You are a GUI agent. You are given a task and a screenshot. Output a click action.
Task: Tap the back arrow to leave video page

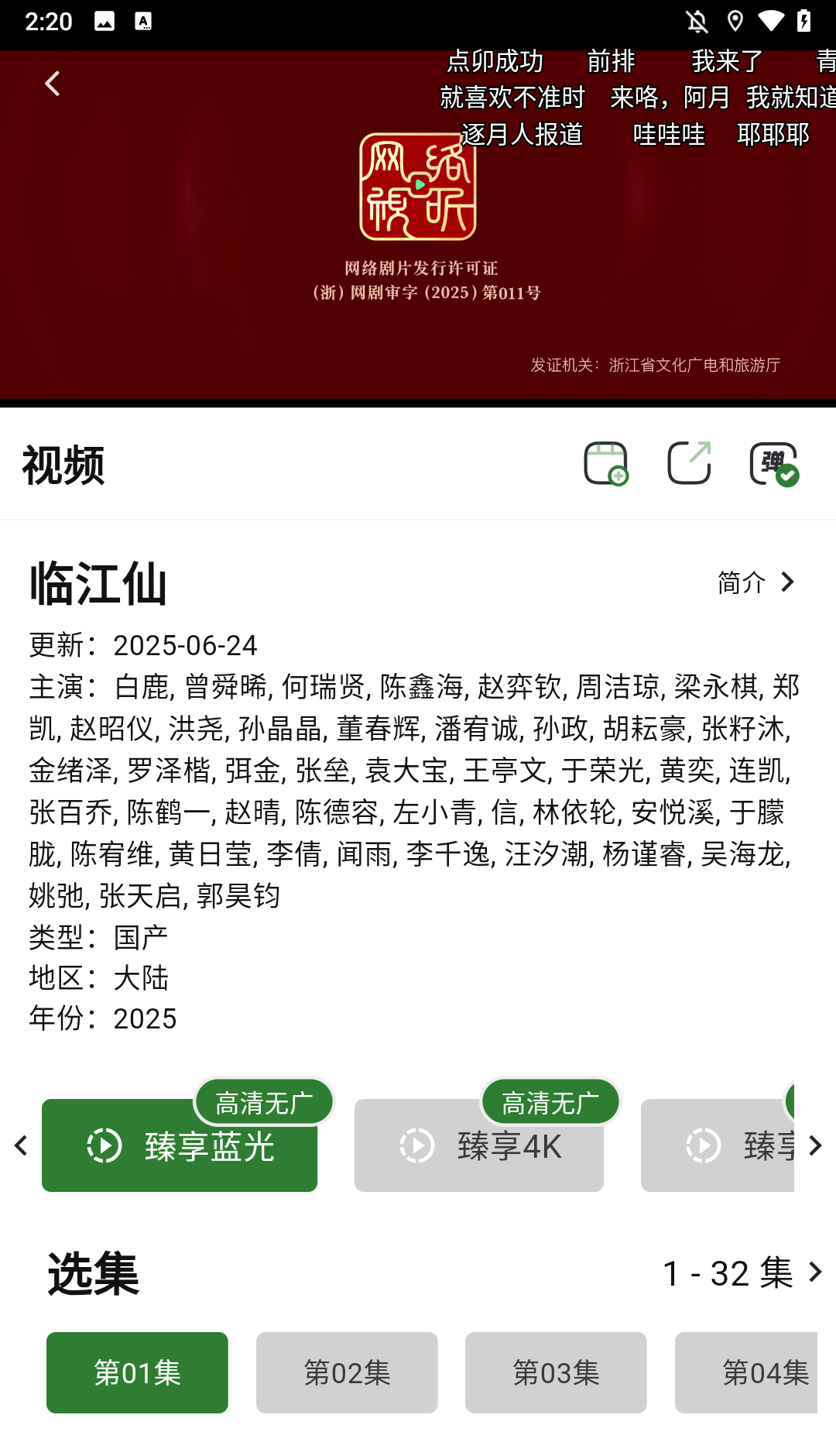pyautogui.click(x=52, y=83)
